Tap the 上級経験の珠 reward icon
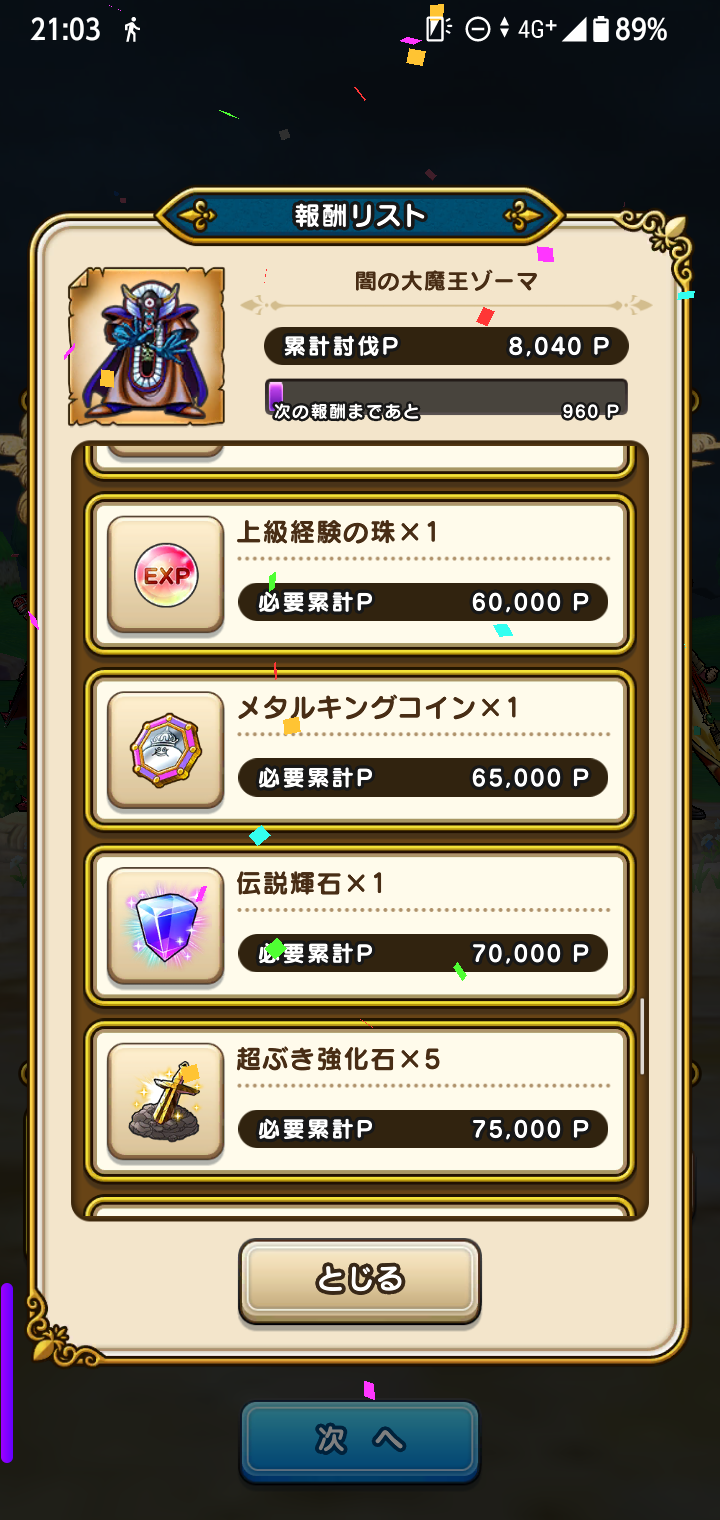720x1520 pixels. click(165, 575)
